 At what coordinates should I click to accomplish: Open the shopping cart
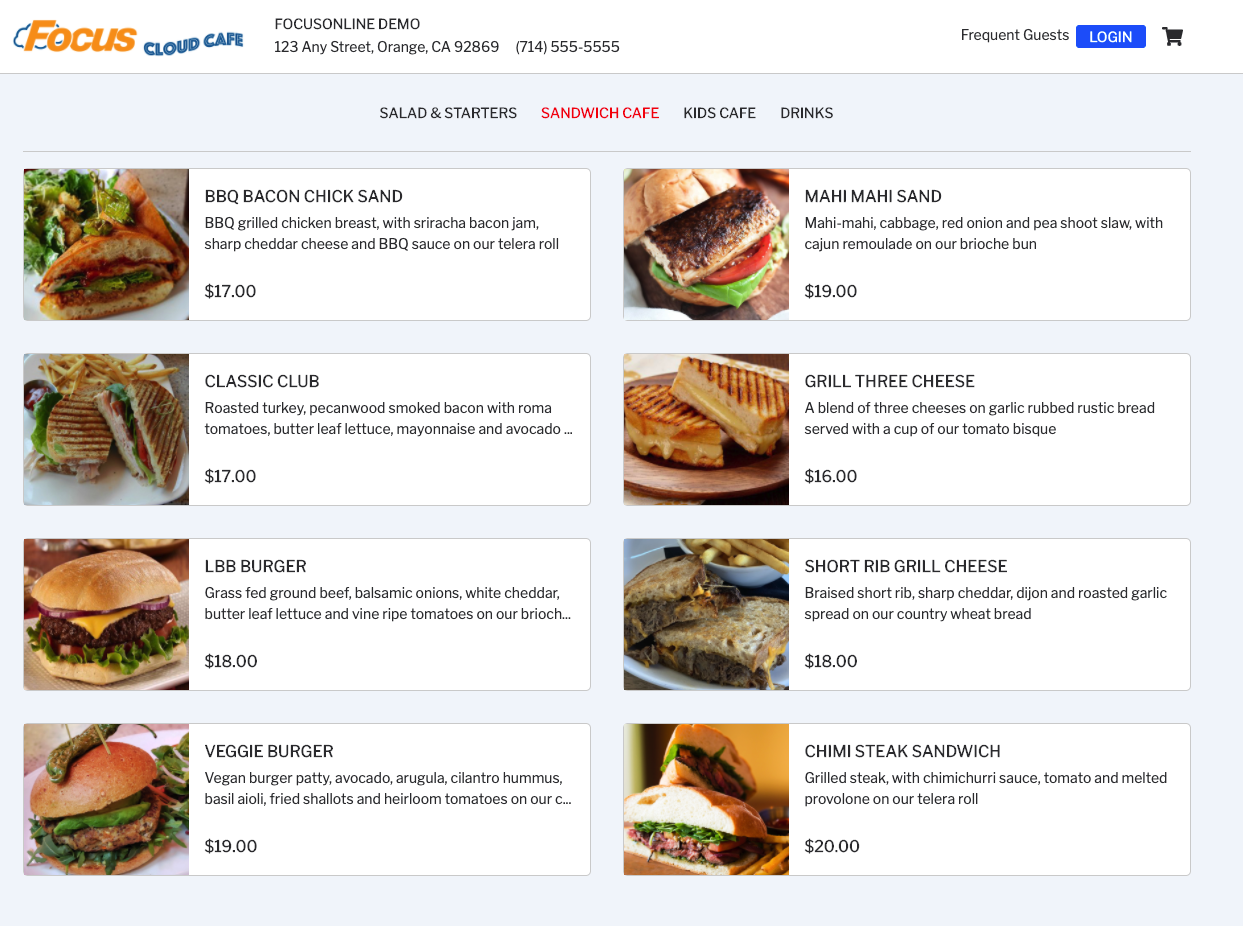tap(1172, 37)
